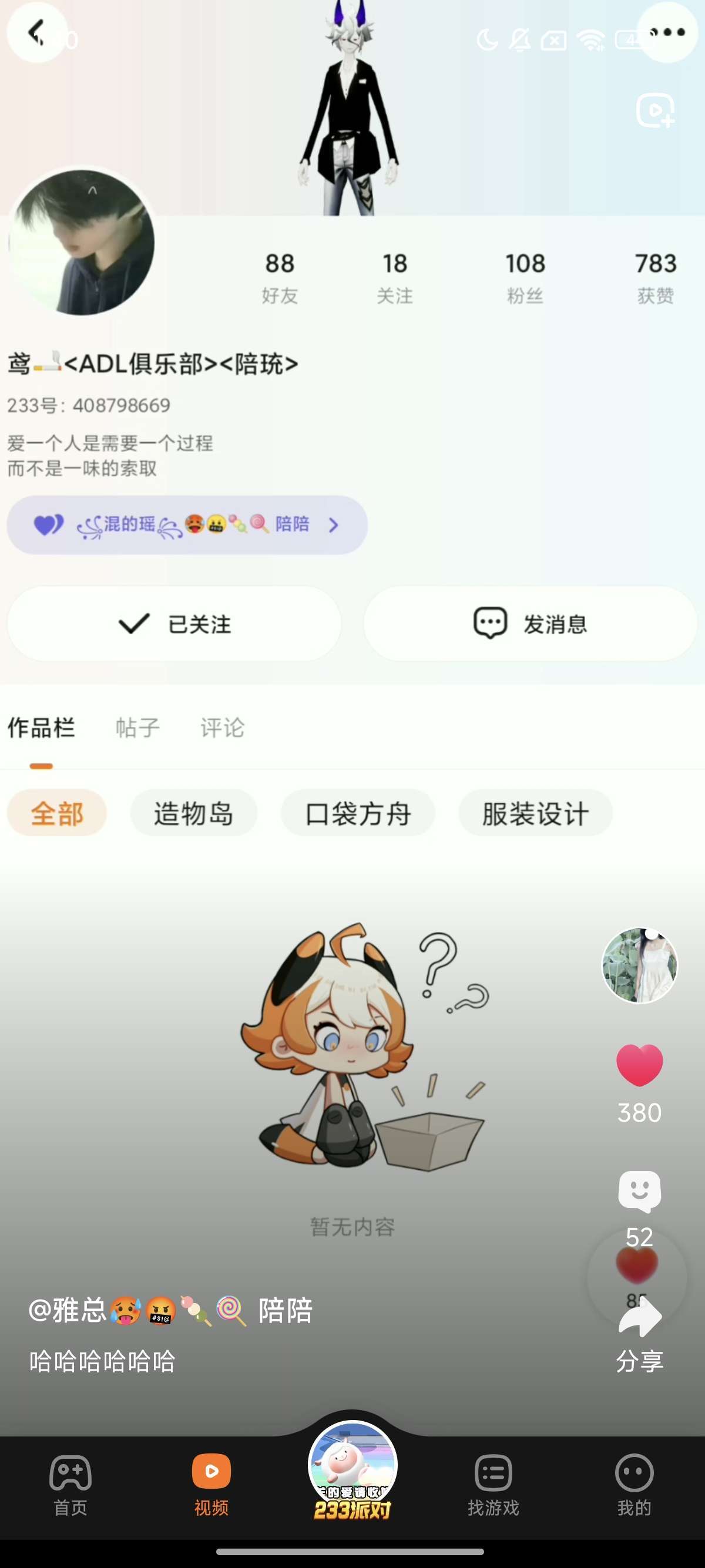Viewport: 705px width, 1568px height.
Task: View the 18 关注 following list
Action: coord(395,278)
